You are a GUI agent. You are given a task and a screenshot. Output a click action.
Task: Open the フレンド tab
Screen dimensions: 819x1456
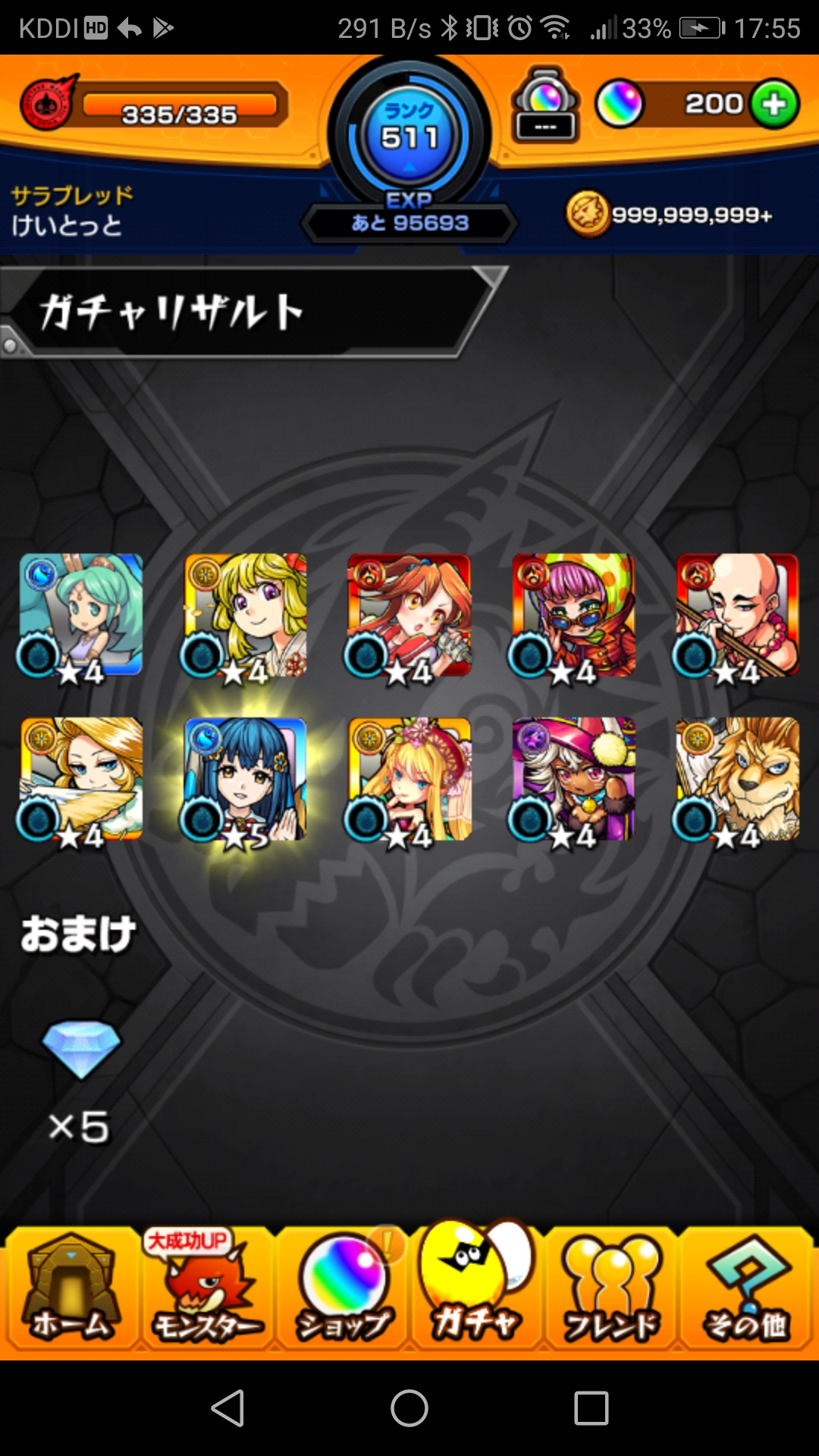click(x=610, y=1288)
